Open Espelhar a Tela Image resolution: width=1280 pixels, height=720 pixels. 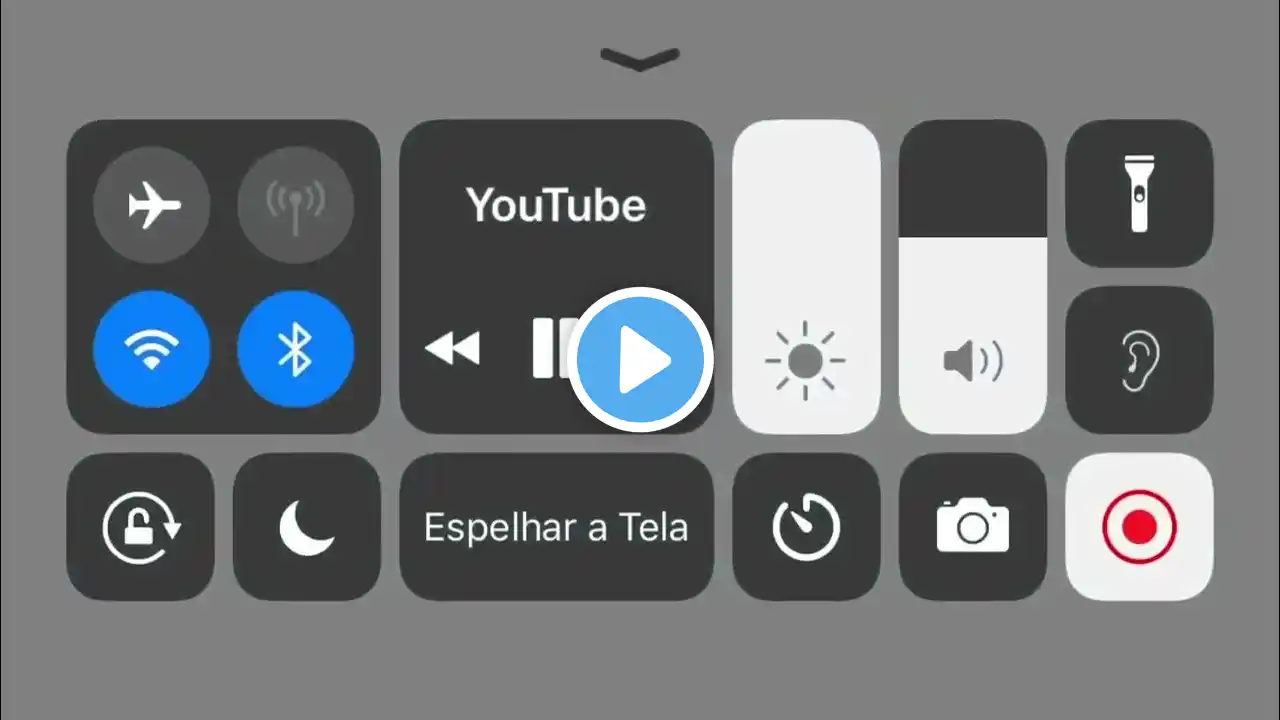point(556,526)
